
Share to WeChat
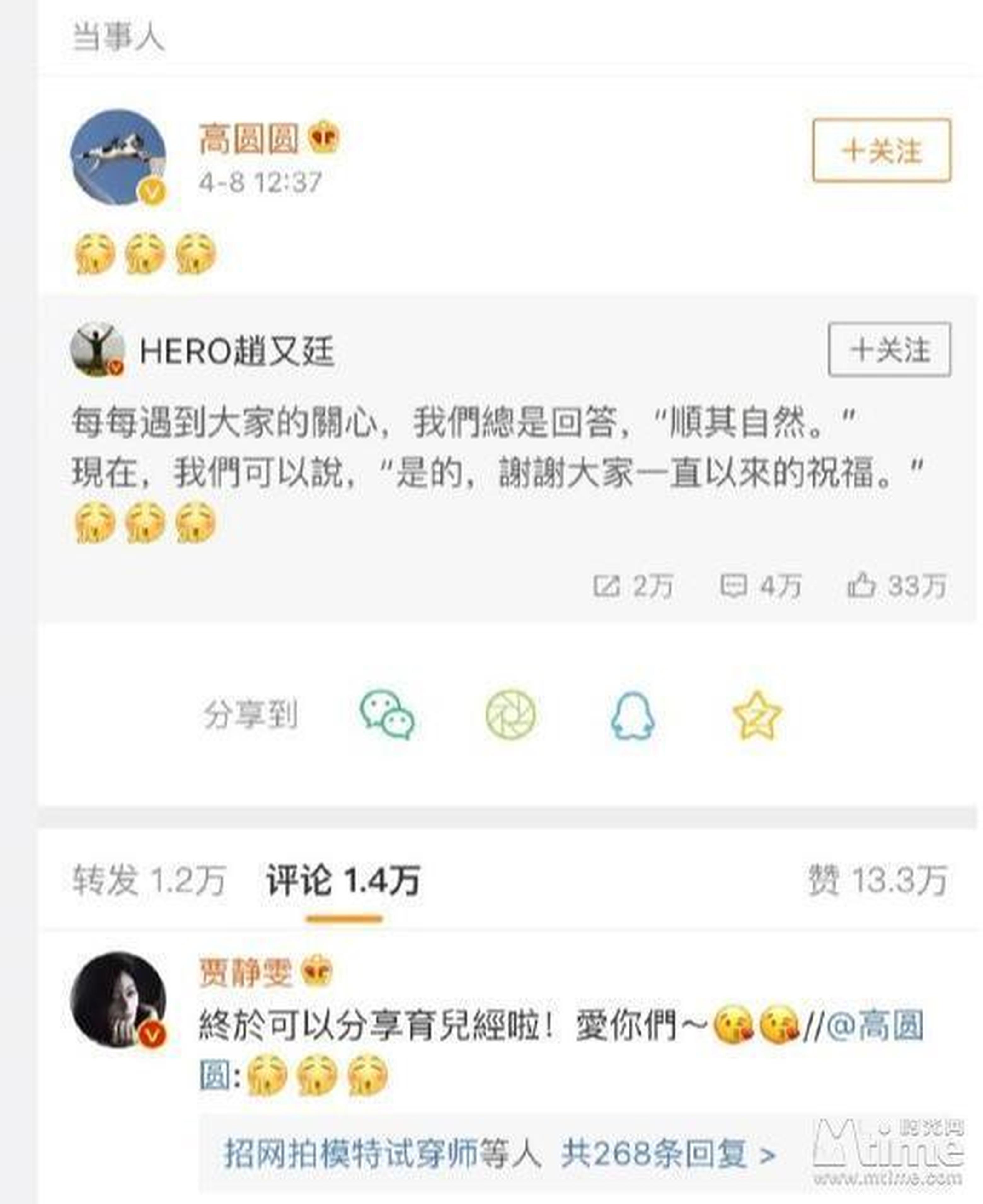coord(387,714)
